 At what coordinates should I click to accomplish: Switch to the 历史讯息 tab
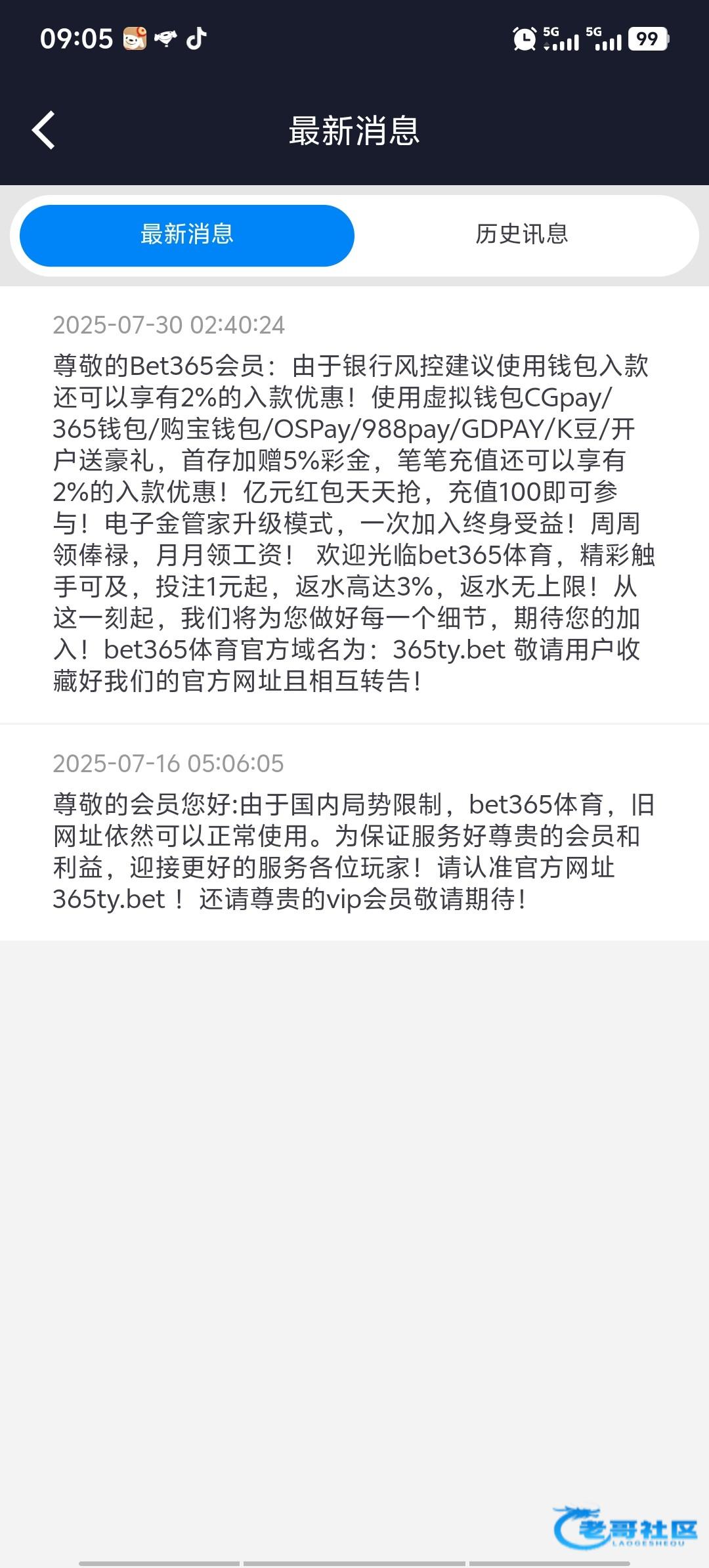[522, 235]
